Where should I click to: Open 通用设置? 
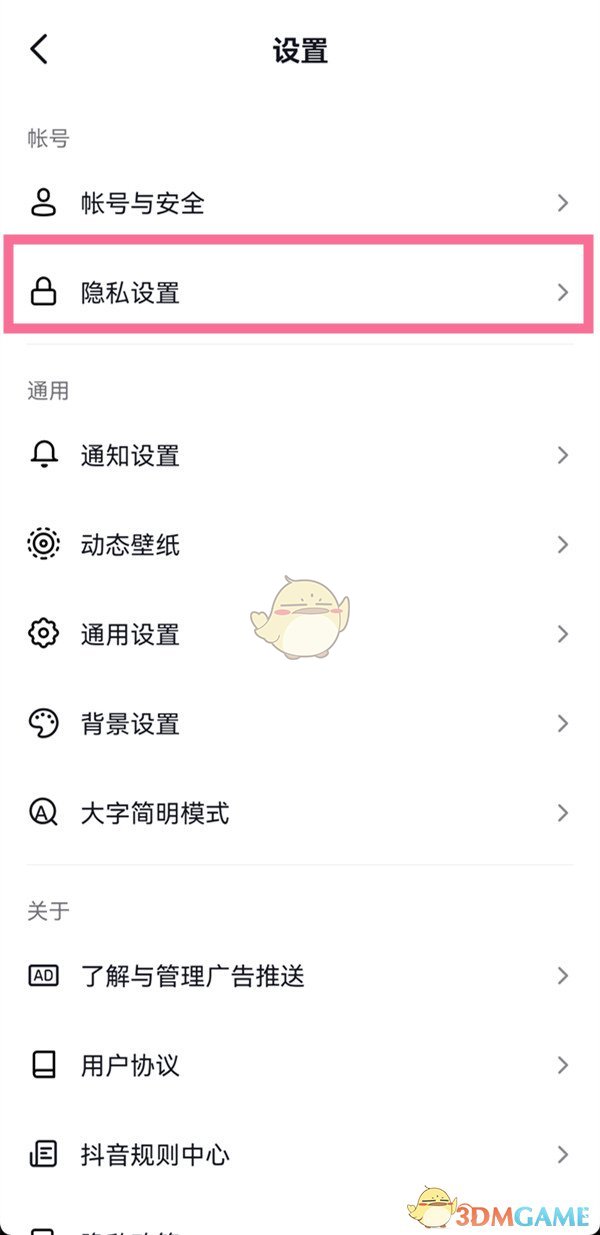[x=131, y=634]
